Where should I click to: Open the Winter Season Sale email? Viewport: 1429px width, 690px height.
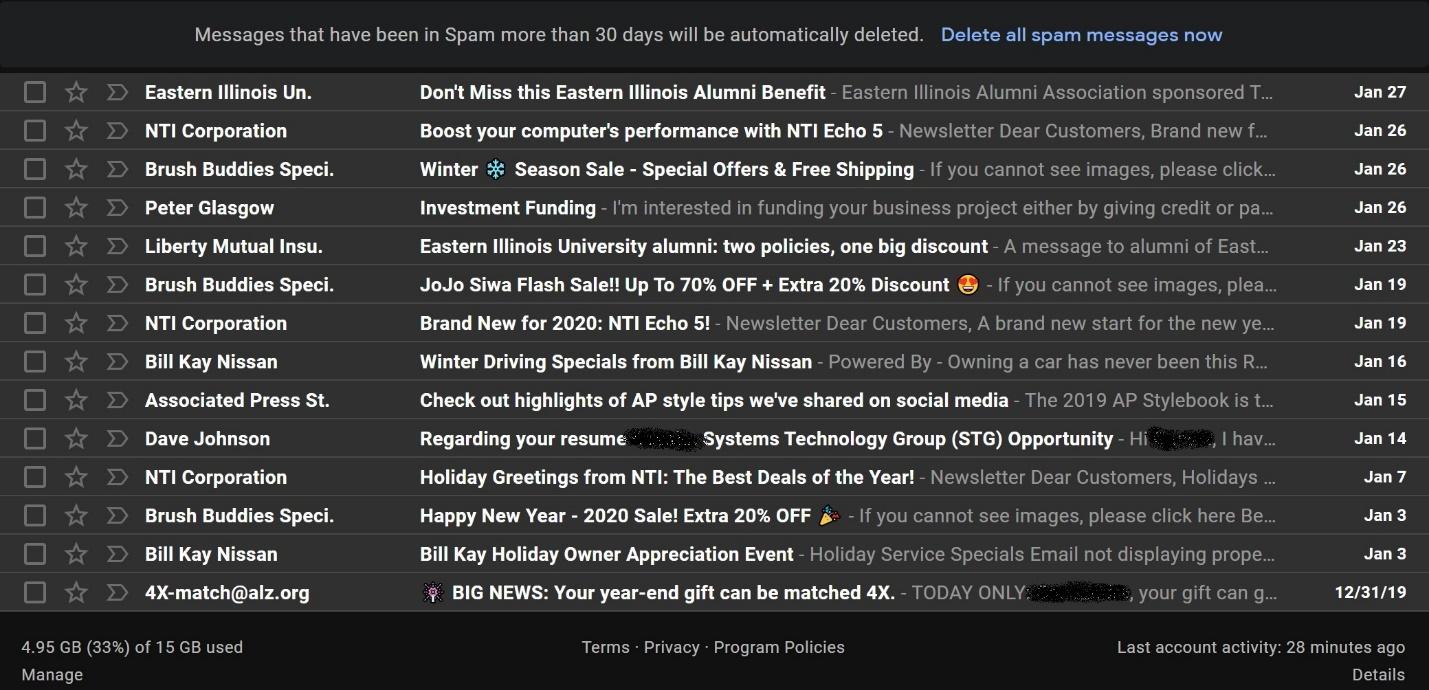tap(666, 170)
